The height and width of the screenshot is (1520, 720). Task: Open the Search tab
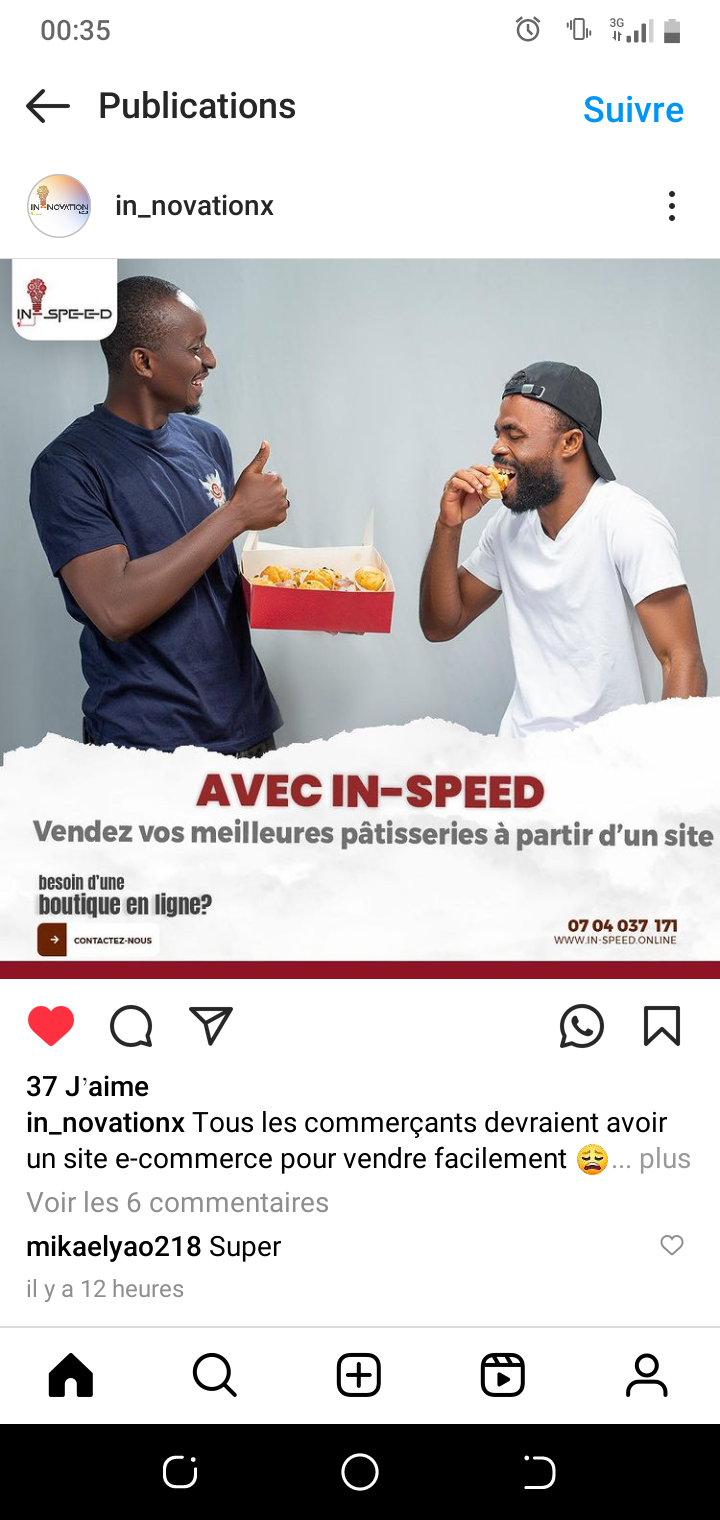214,1376
